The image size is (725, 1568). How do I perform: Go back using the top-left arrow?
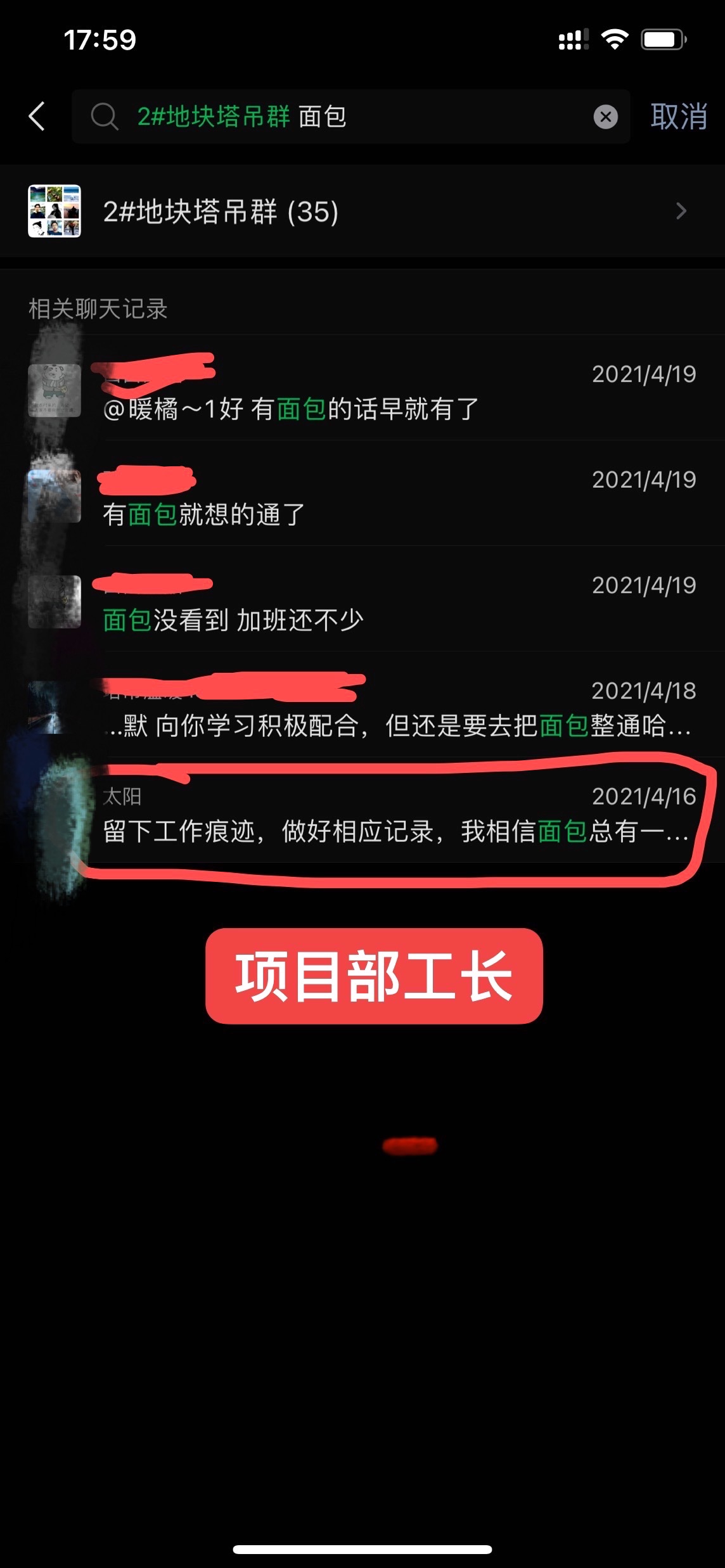(x=37, y=117)
